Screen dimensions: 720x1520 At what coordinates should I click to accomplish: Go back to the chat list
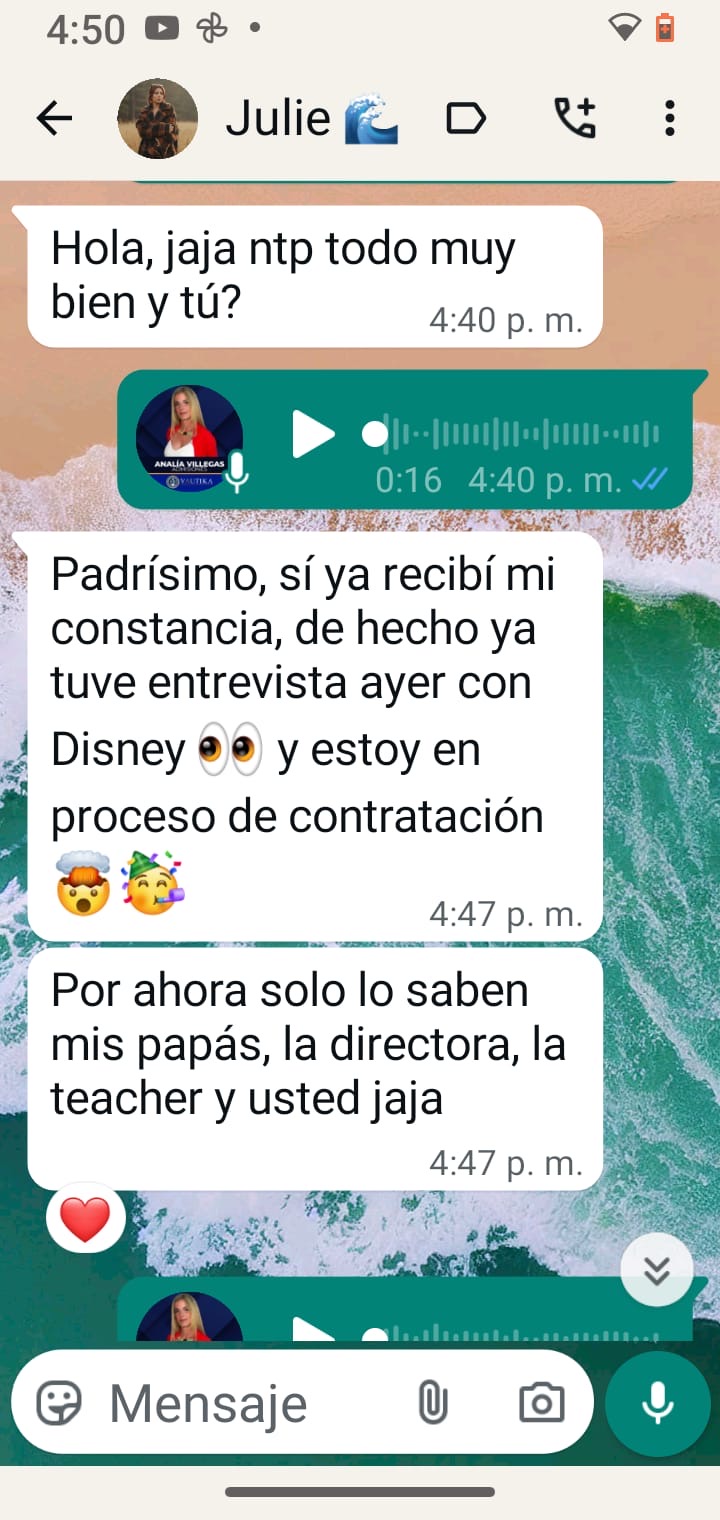click(x=54, y=119)
